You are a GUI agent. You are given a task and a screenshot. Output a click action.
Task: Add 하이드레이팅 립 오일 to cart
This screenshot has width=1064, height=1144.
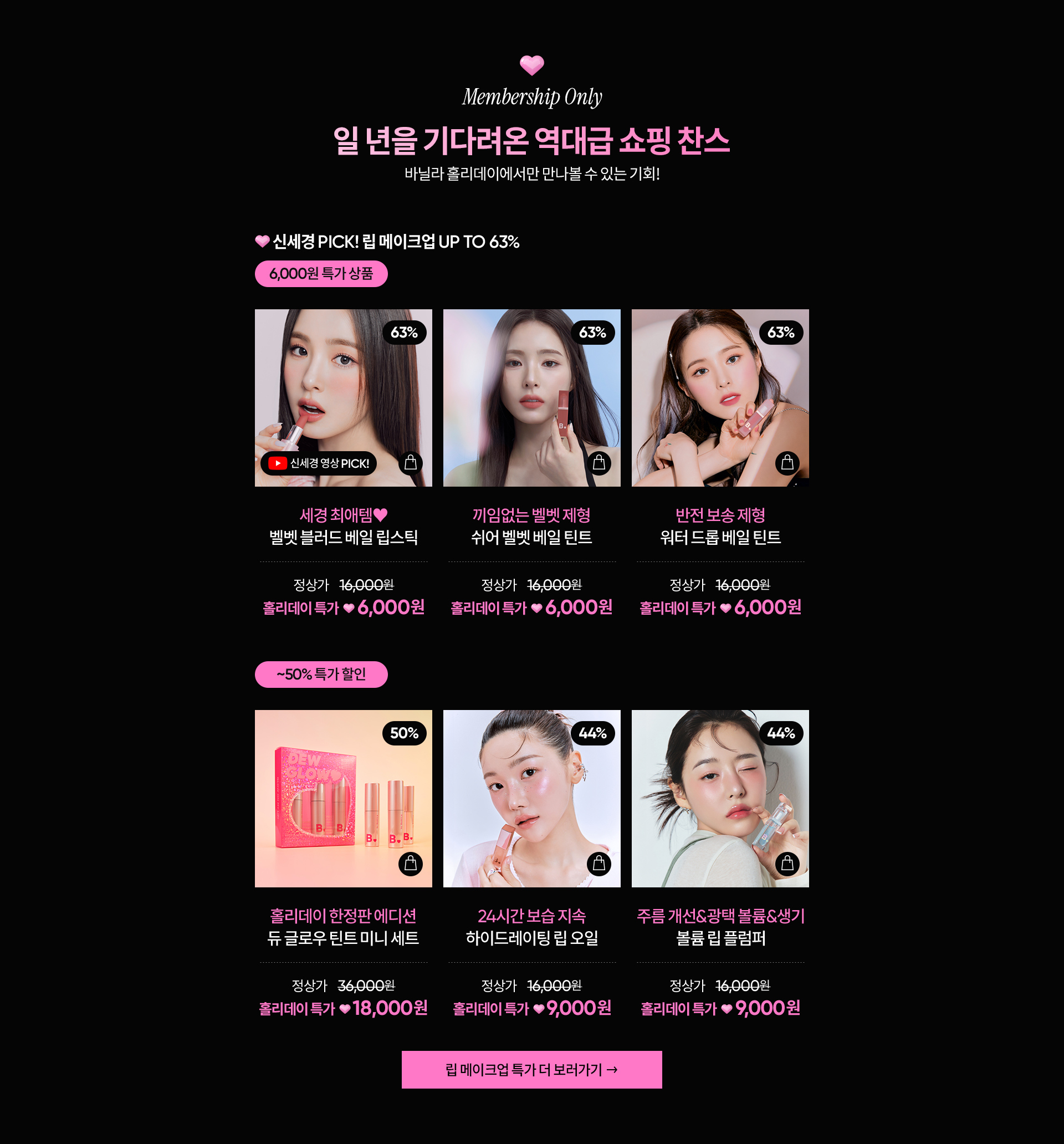click(598, 863)
